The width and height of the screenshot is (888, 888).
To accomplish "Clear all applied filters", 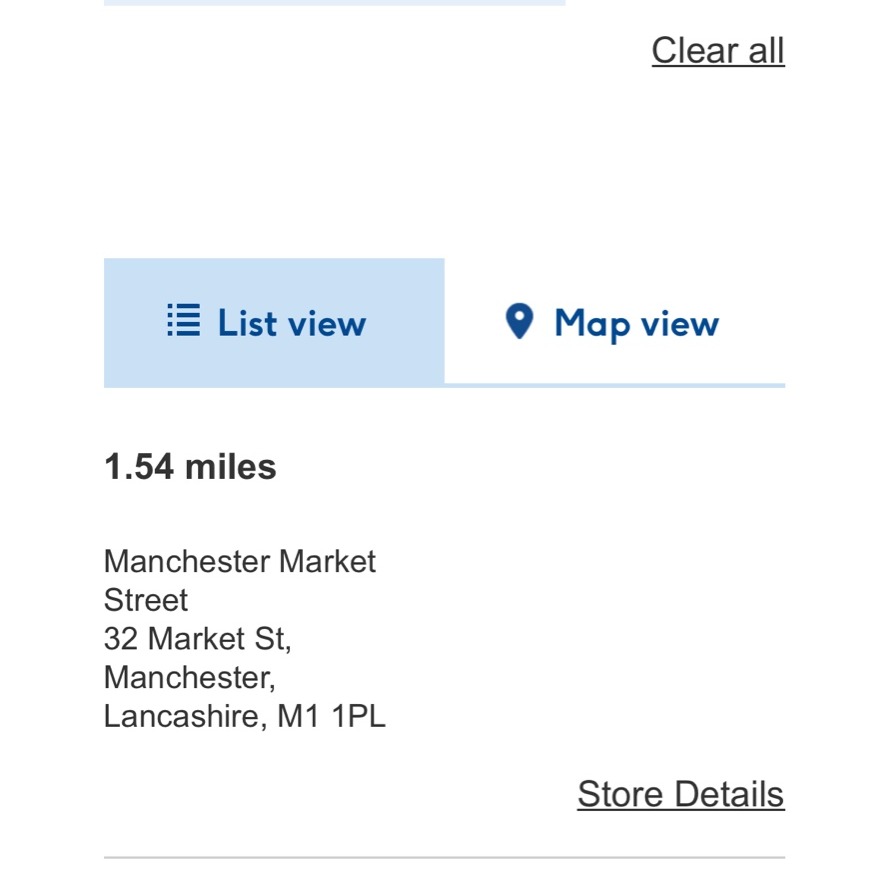I will (x=717, y=50).
